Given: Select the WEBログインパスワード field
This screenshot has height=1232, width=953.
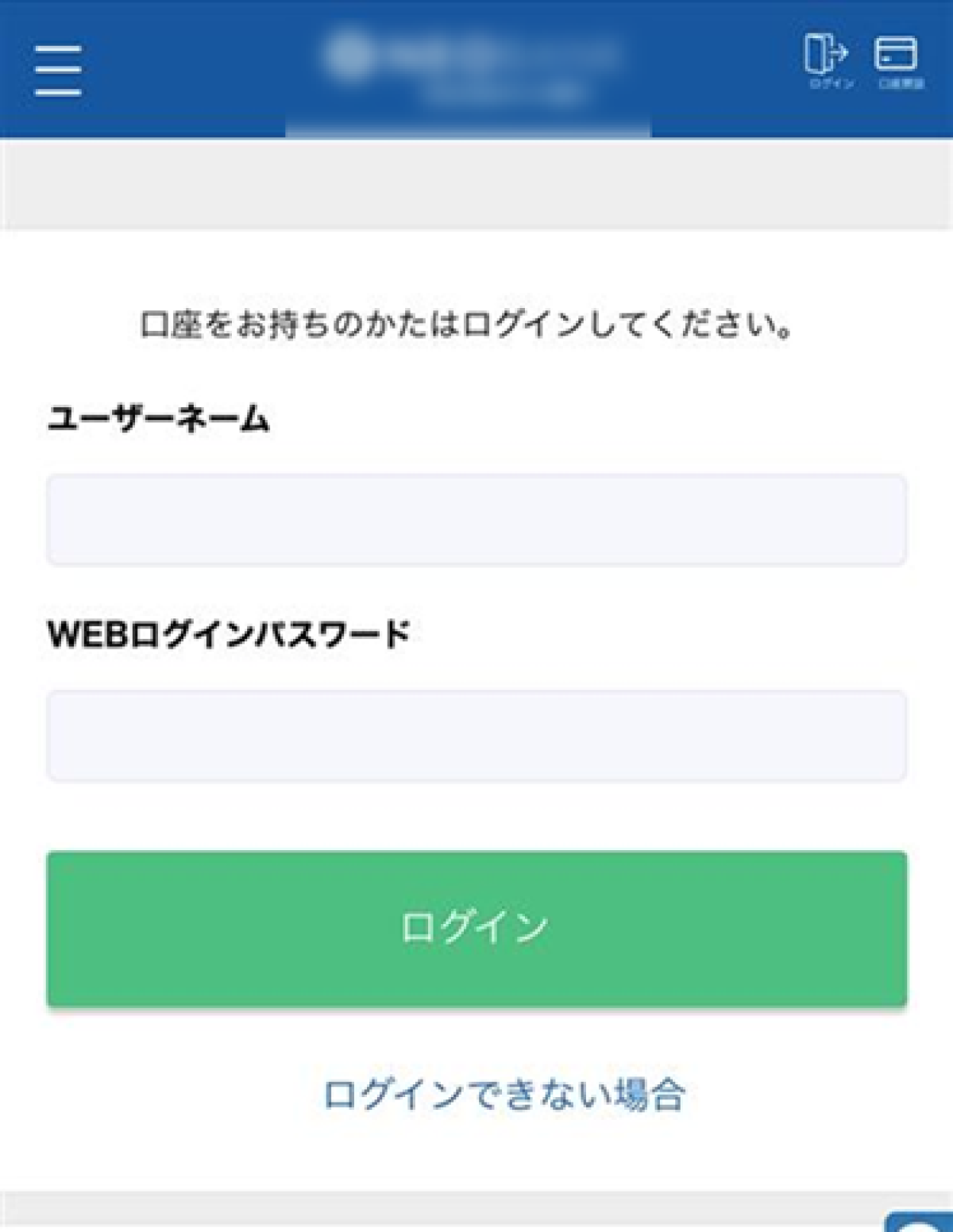Looking at the screenshot, I should (476, 736).
